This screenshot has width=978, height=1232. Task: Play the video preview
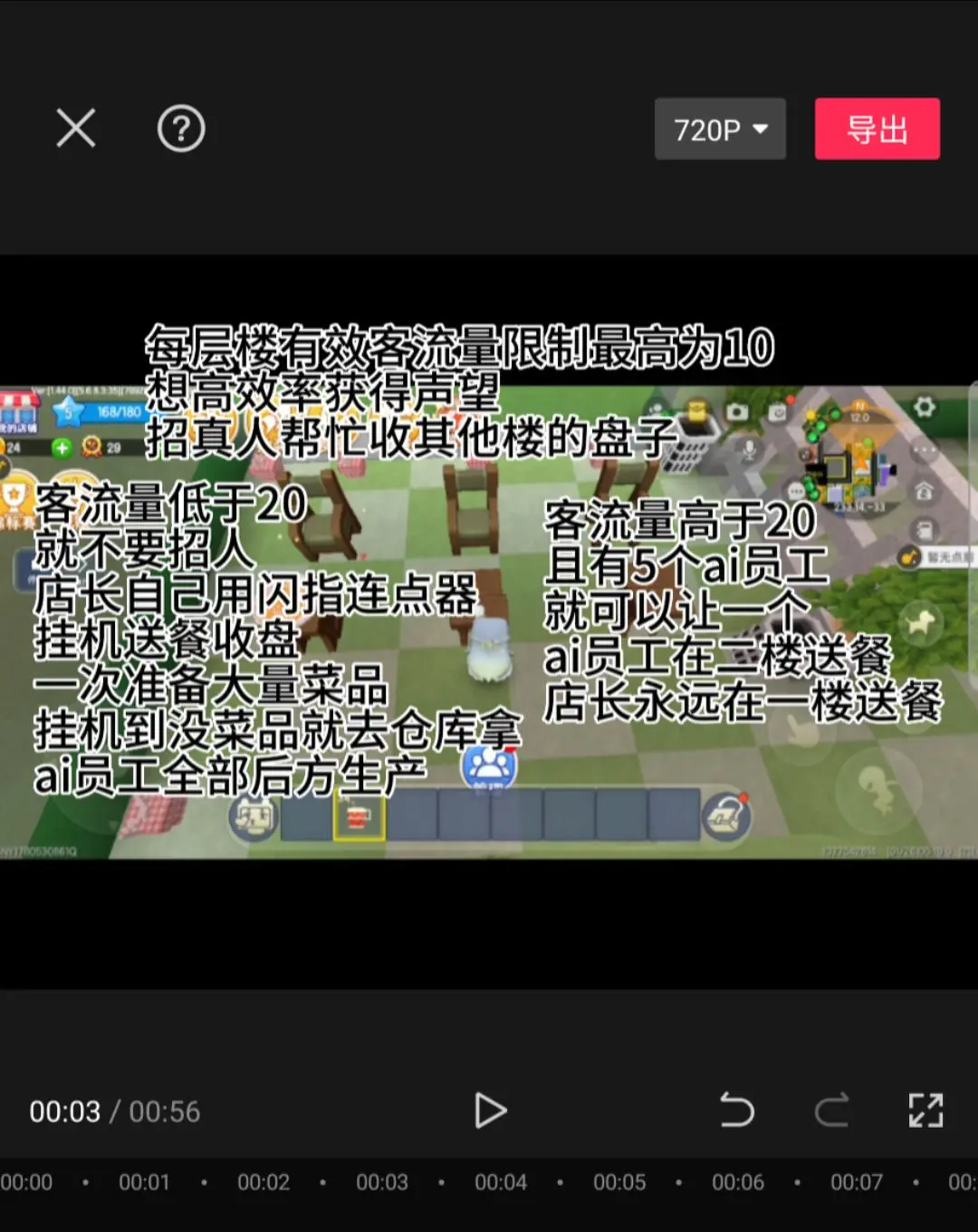point(490,1111)
